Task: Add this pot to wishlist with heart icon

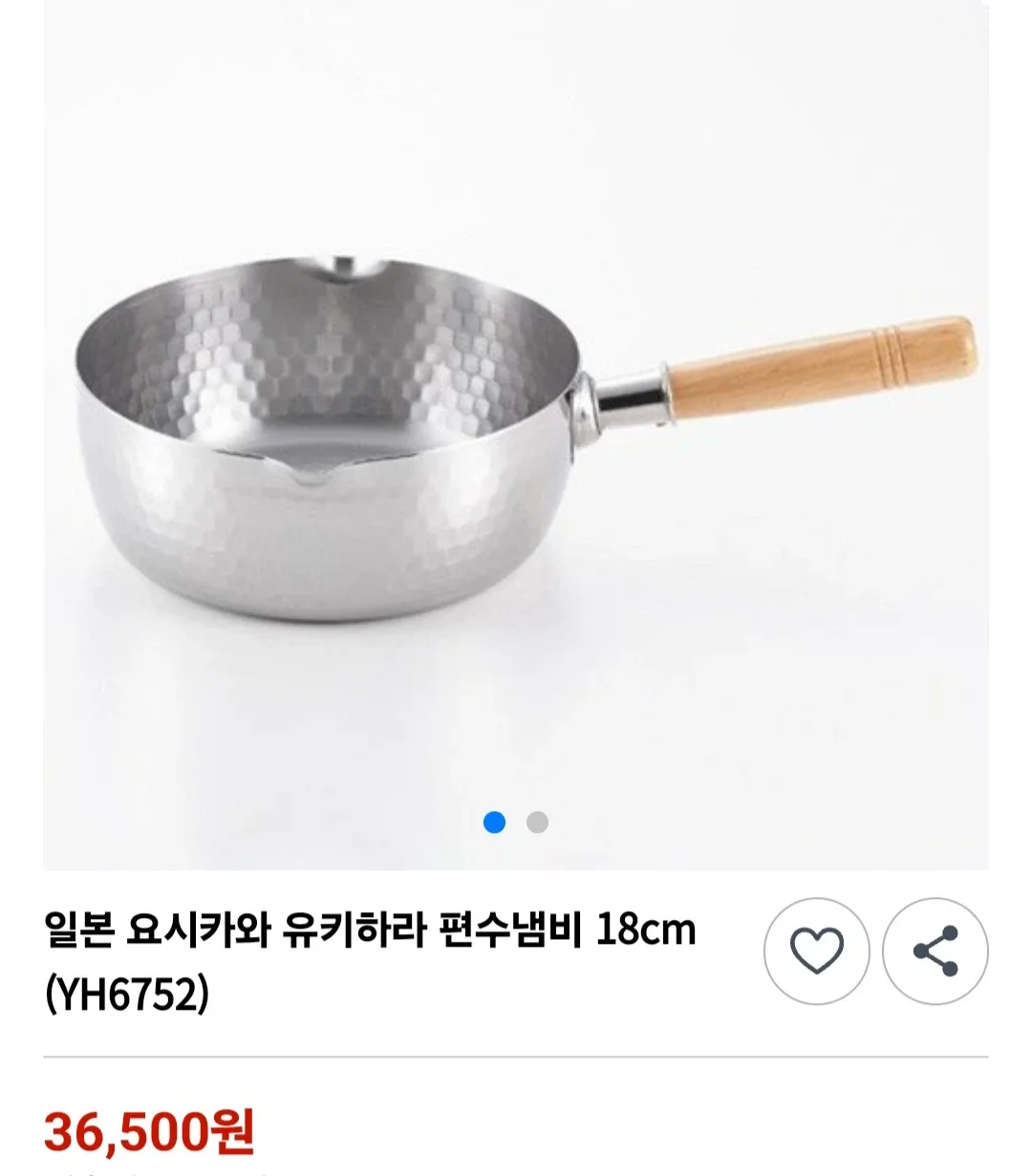Action: coord(816,951)
